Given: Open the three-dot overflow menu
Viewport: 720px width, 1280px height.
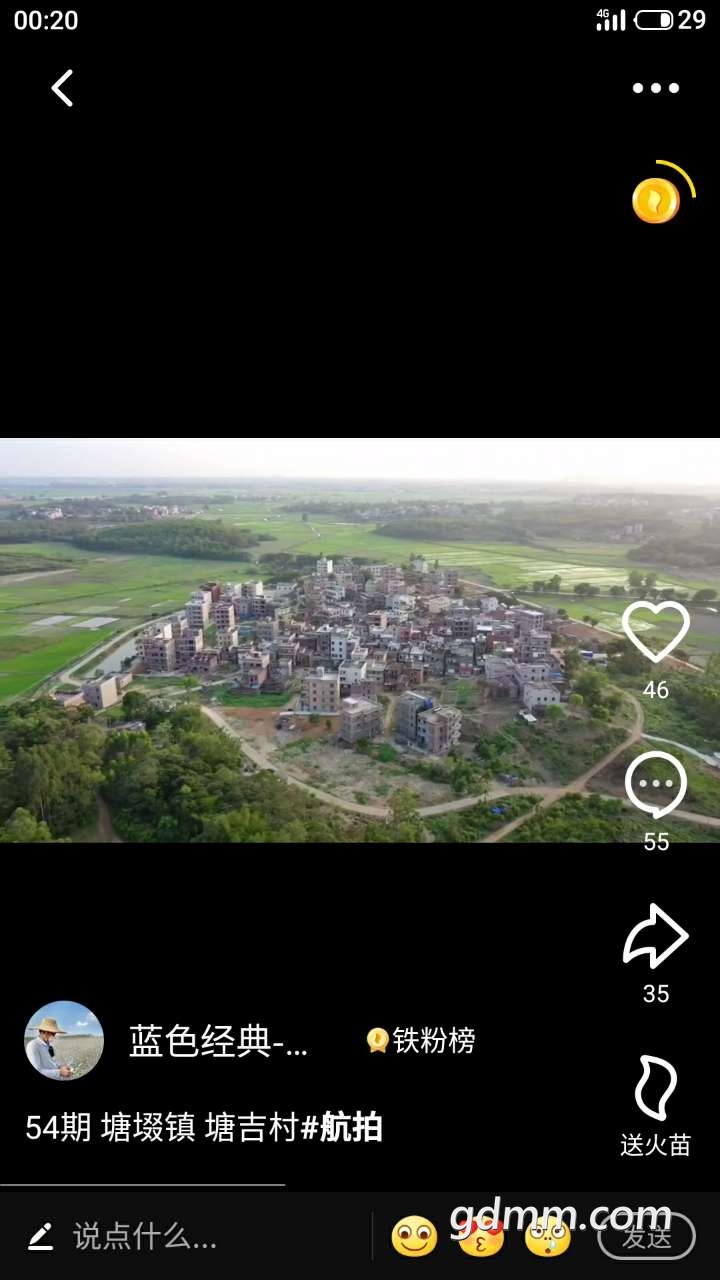Looking at the screenshot, I should tap(655, 88).
